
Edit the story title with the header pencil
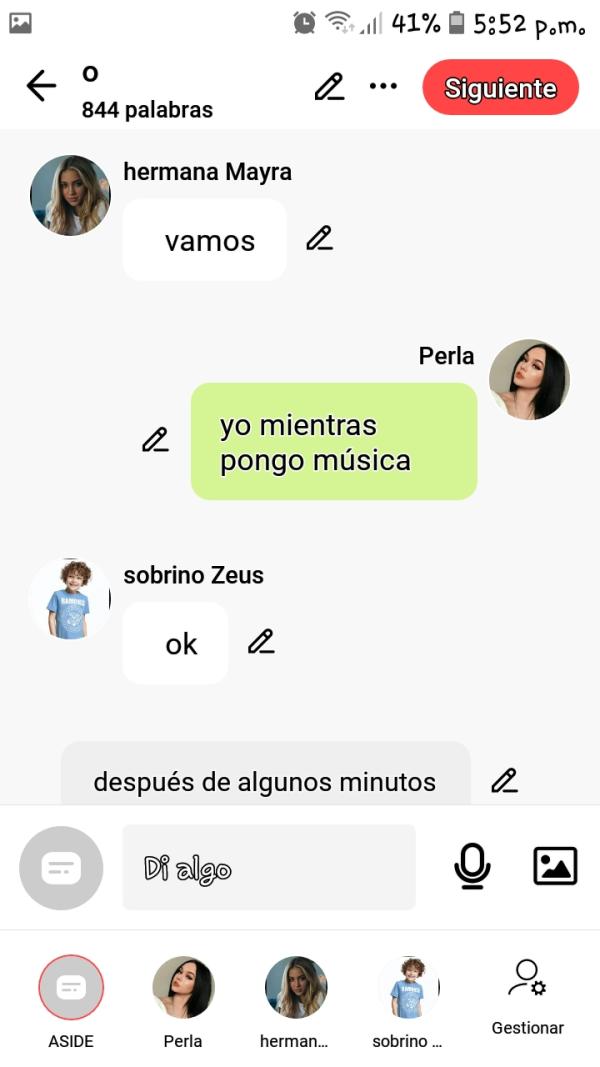tap(329, 87)
